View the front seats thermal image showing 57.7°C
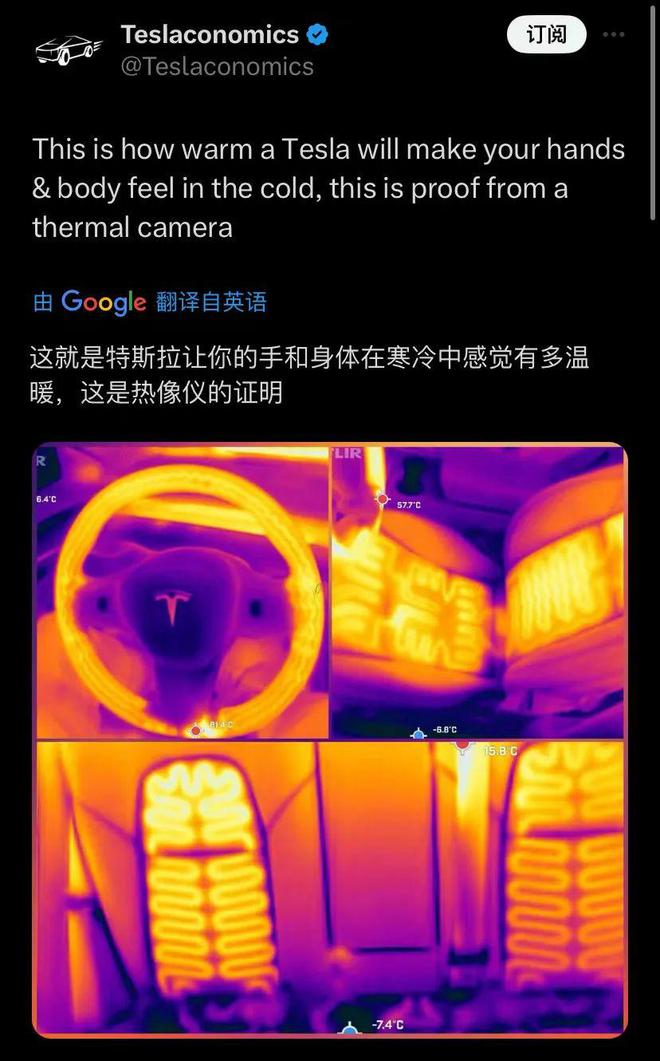The image size is (660, 1061). tap(477, 592)
